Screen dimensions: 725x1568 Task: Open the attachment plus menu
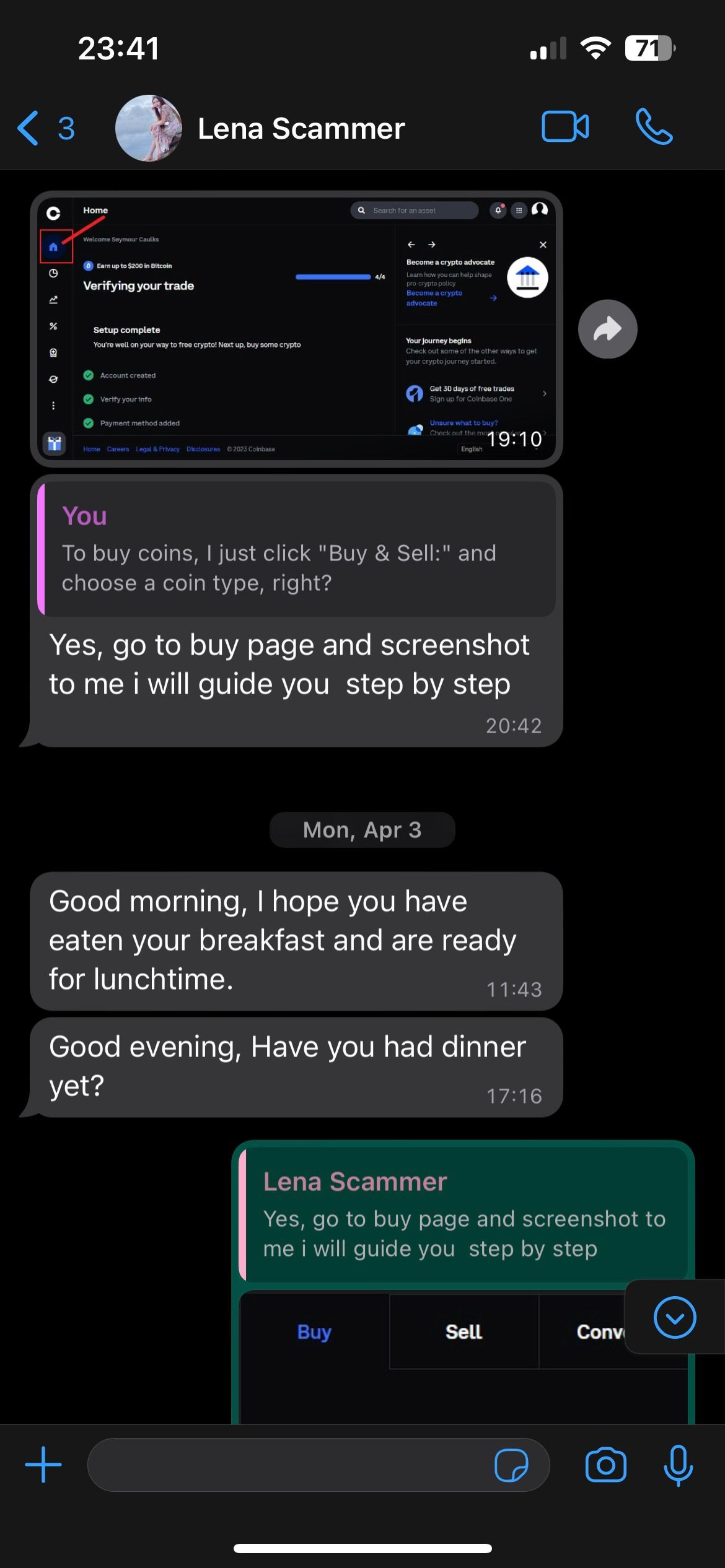(x=43, y=1465)
